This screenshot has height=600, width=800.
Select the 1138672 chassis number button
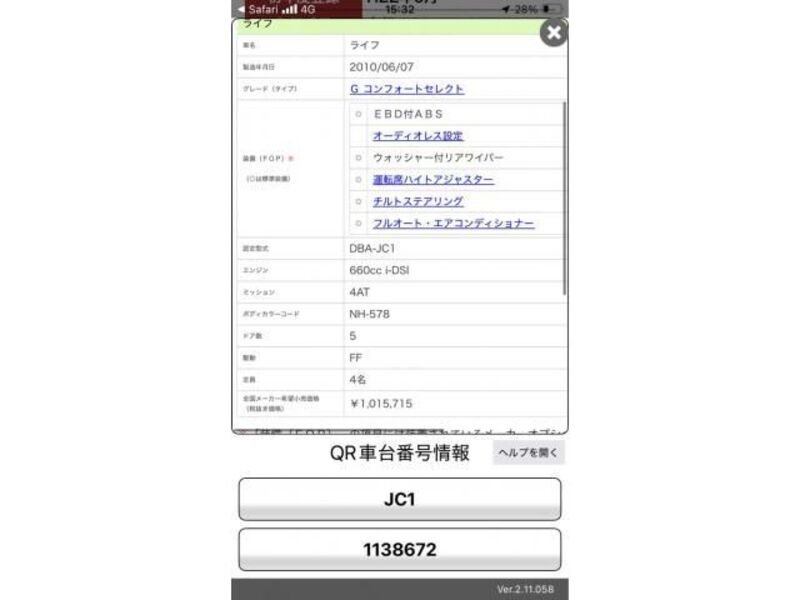[399, 550]
